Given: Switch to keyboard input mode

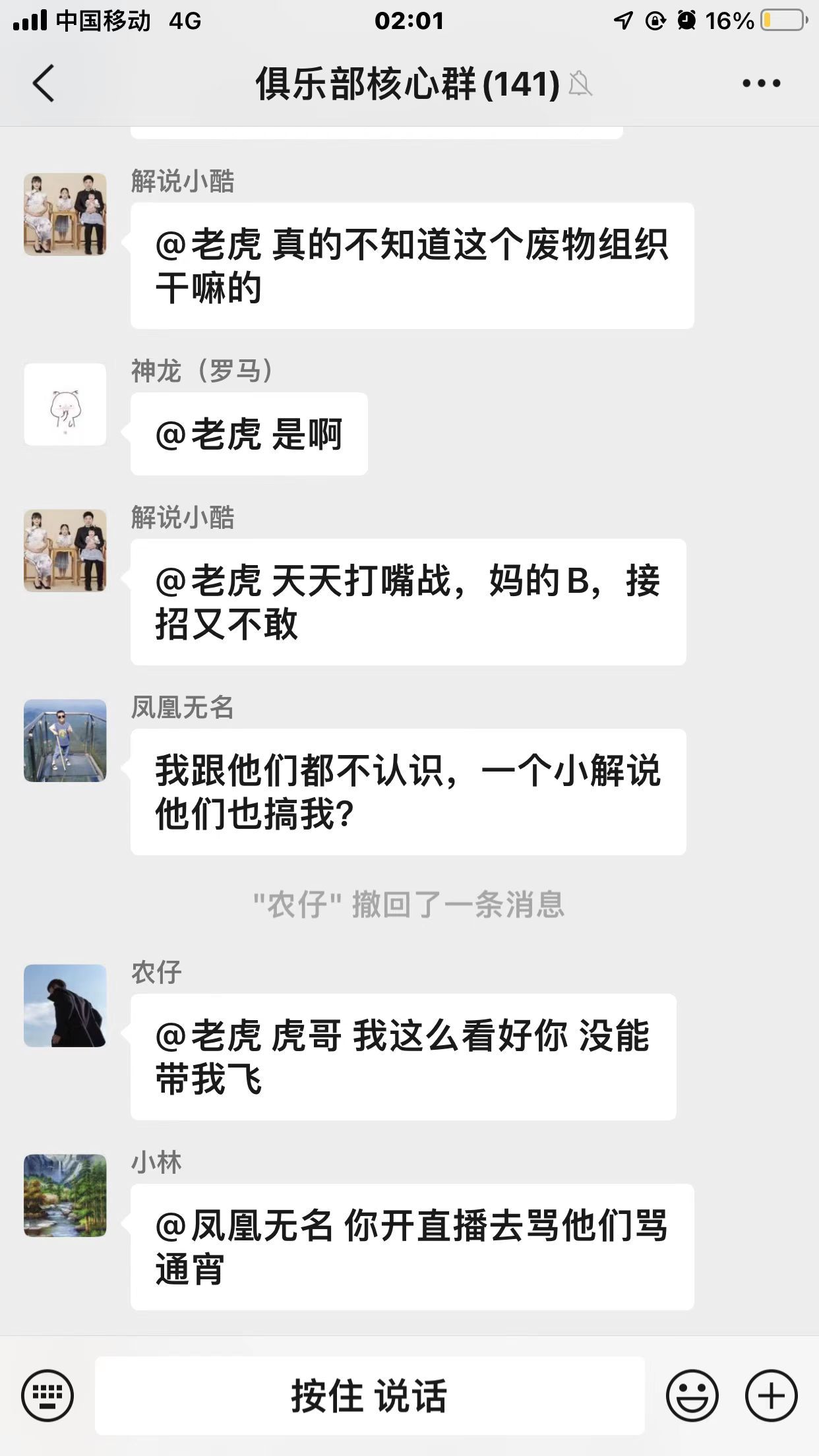Looking at the screenshot, I should (47, 1395).
